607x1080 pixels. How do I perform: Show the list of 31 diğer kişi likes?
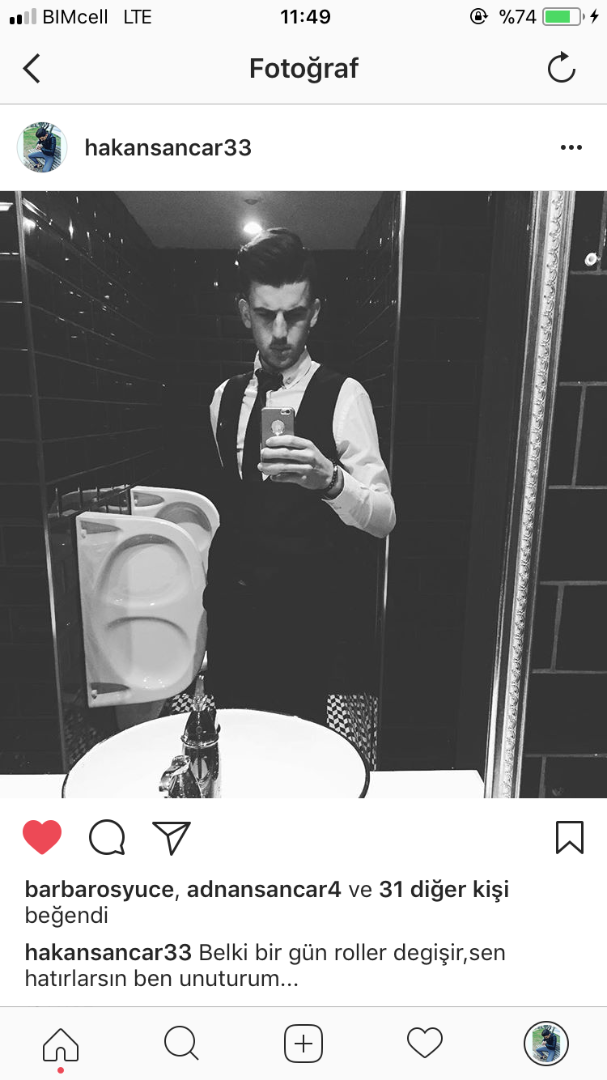[x=444, y=889]
